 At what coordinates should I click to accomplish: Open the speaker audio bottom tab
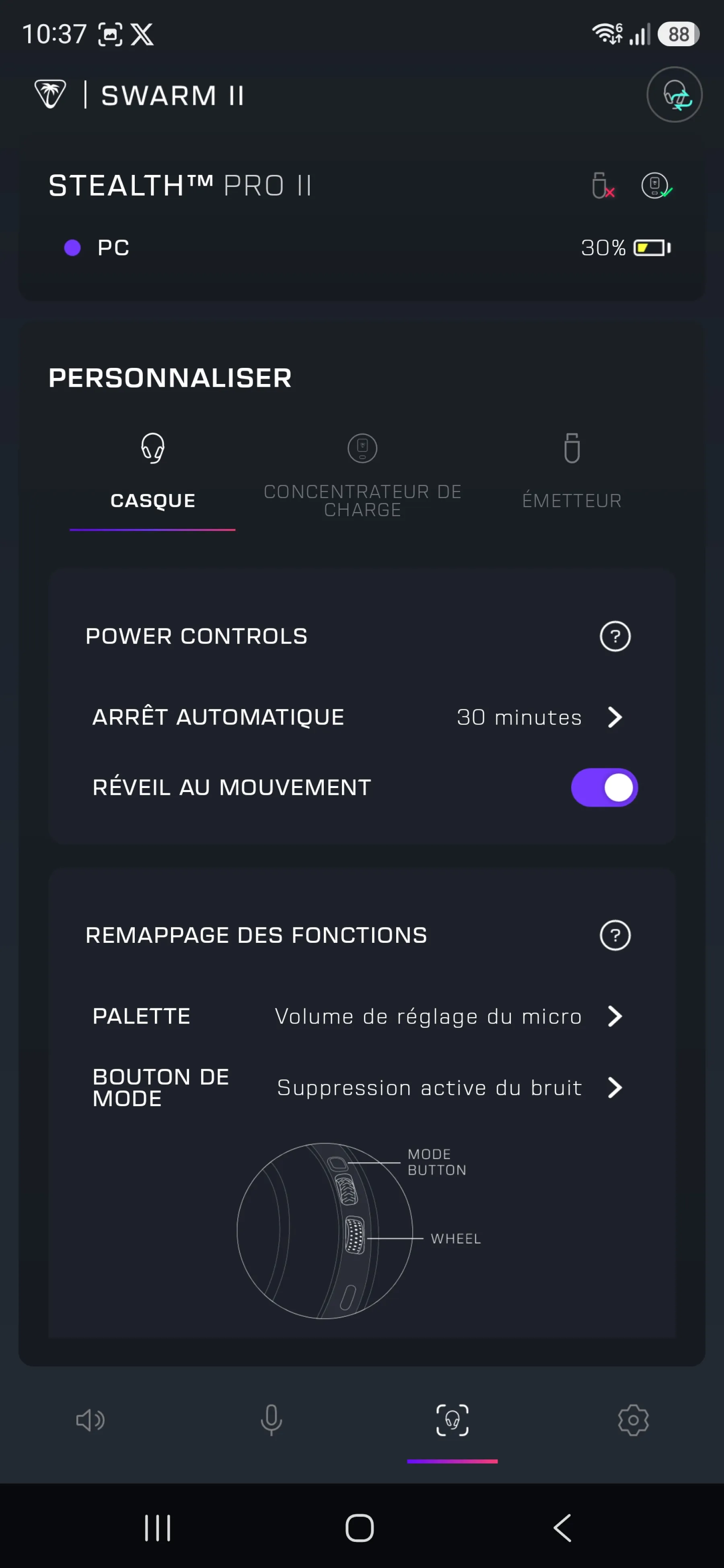coord(90,1420)
